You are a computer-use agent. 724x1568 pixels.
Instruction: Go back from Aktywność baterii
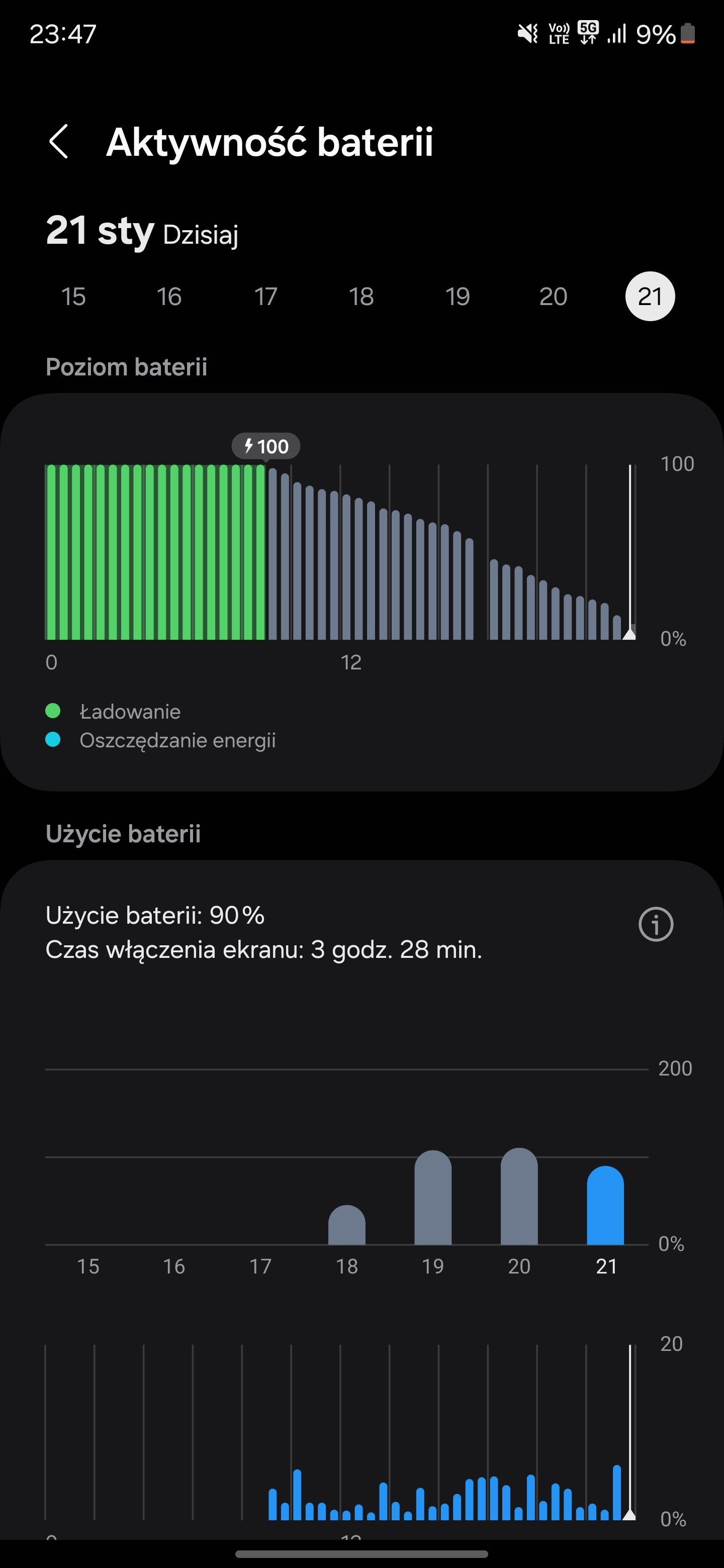click(58, 142)
